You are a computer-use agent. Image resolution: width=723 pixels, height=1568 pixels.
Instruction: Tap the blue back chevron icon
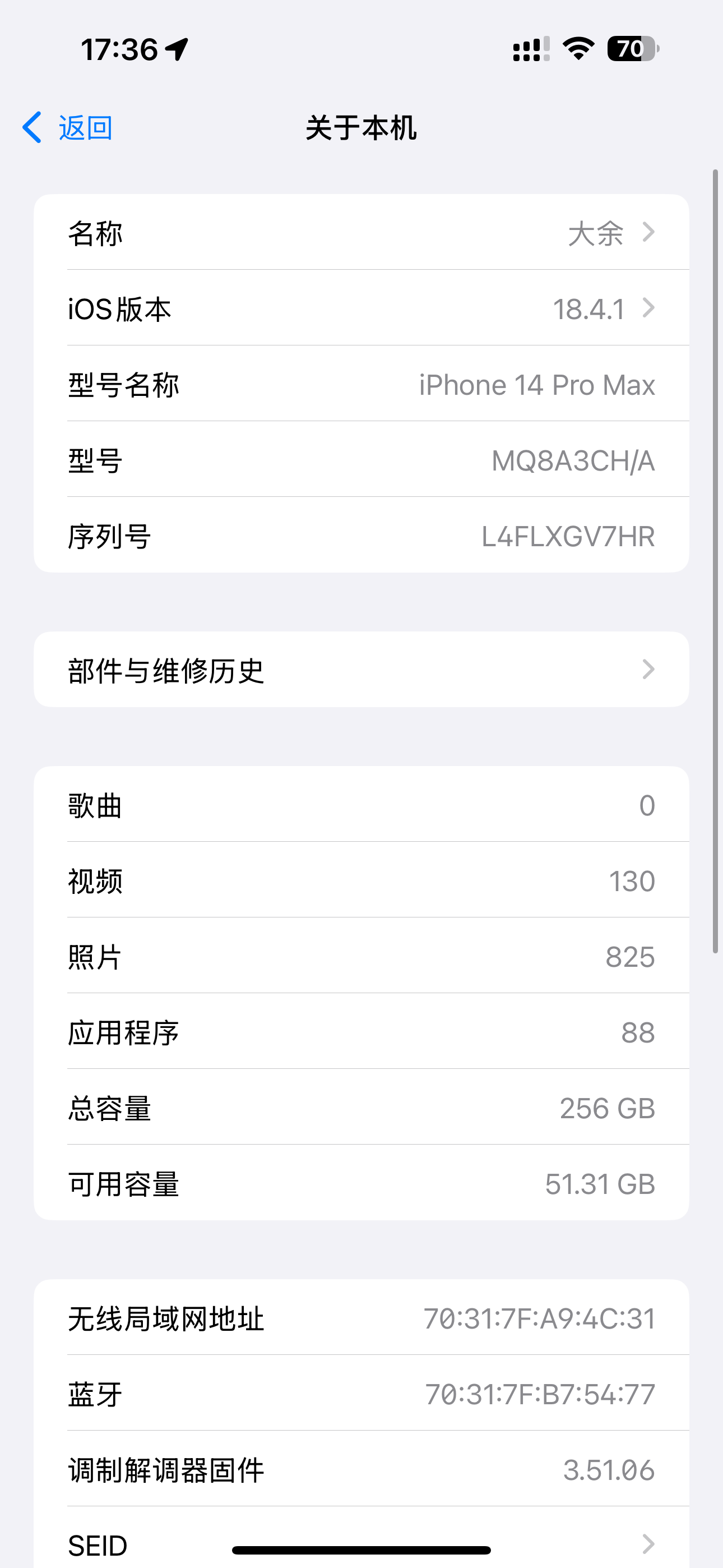[31, 128]
